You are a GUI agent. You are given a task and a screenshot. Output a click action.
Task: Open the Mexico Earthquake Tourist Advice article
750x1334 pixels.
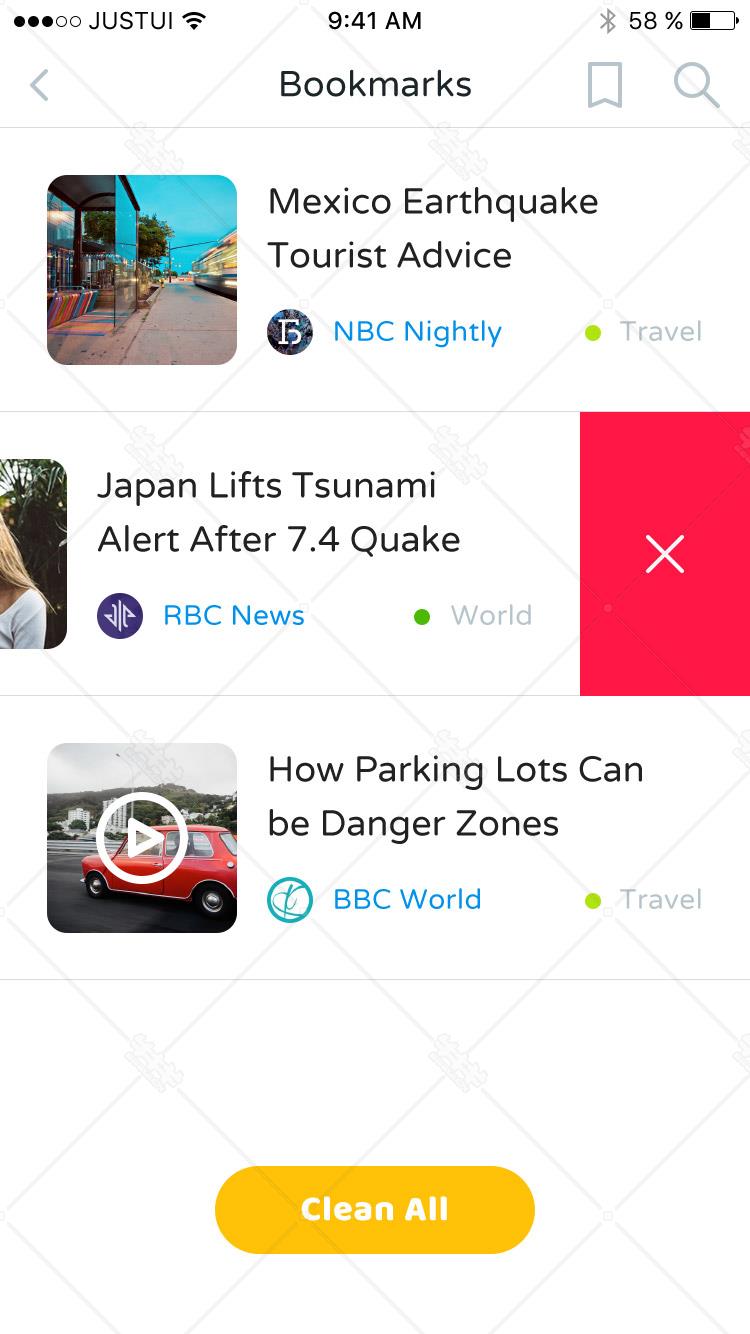pos(433,228)
